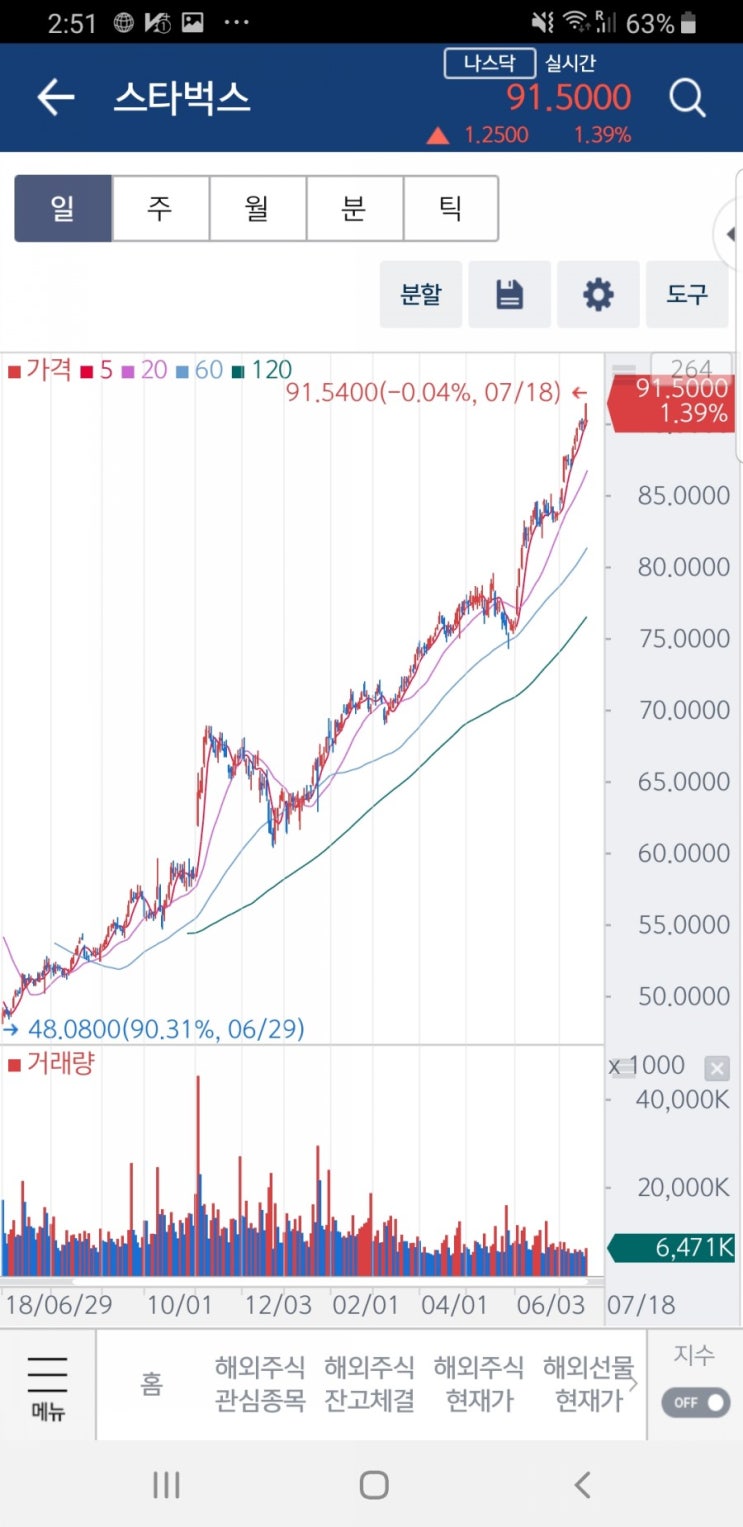Open 해외주식 잔고체결
This screenshot has height=1527, width=743.
tap(369, 1384)
